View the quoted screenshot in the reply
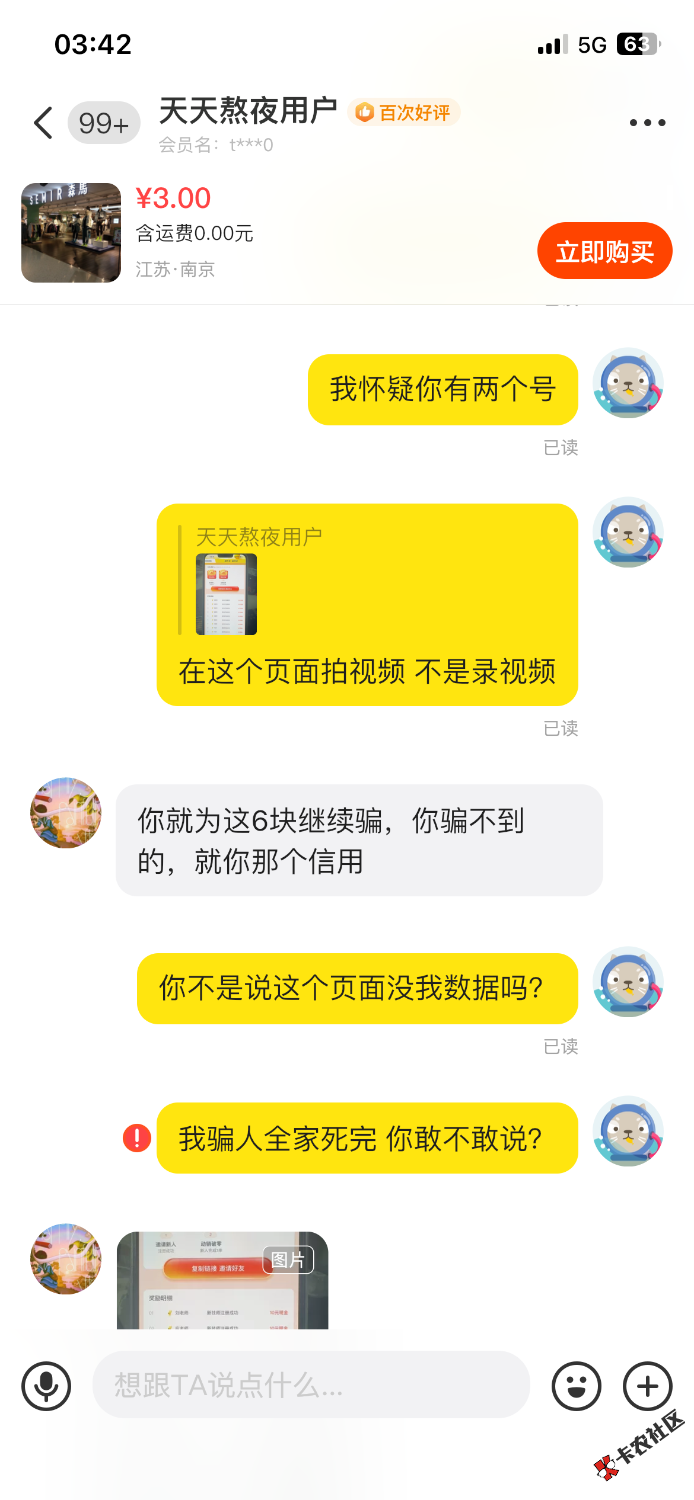This screenshot has height=1500, width=694. [226, 594]
